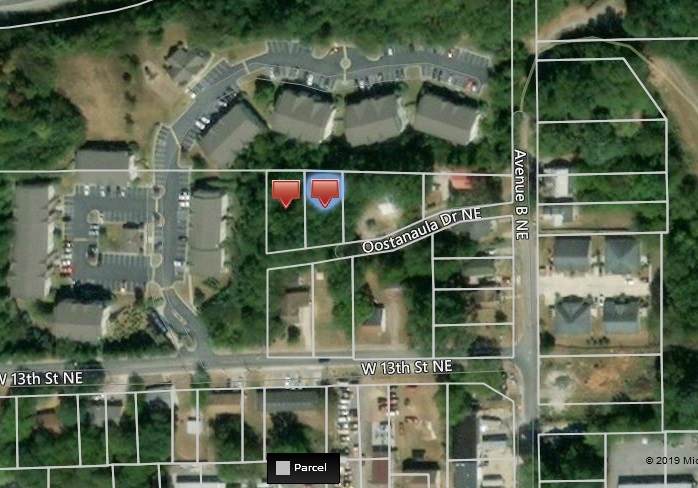Select the red map pin highlighted in blue
Viewport: 698px width, 488px height.
click(325, 191)
